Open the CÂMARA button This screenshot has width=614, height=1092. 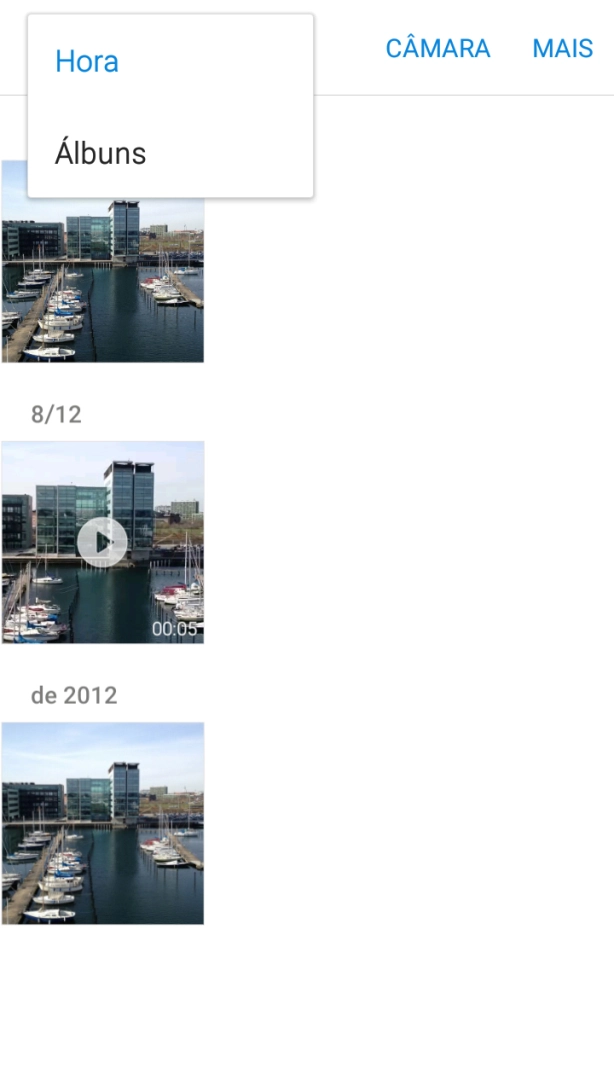coord(437,48)
